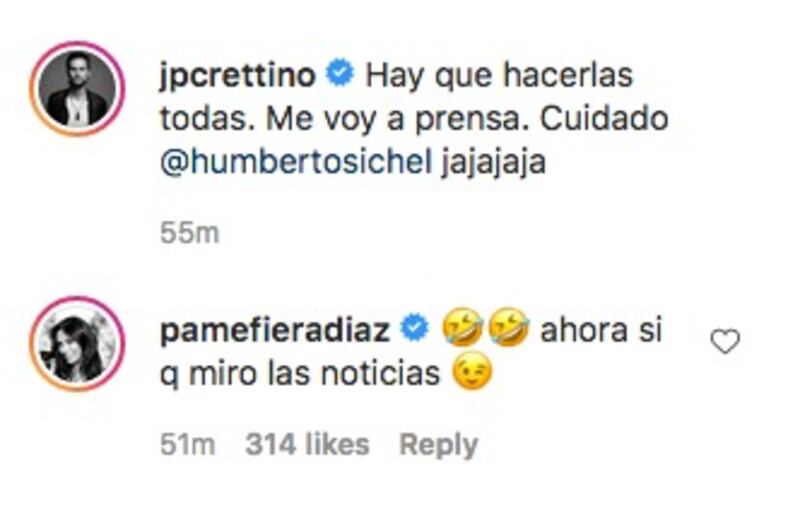Open jpcrettino's profile picture

(78, 89)
